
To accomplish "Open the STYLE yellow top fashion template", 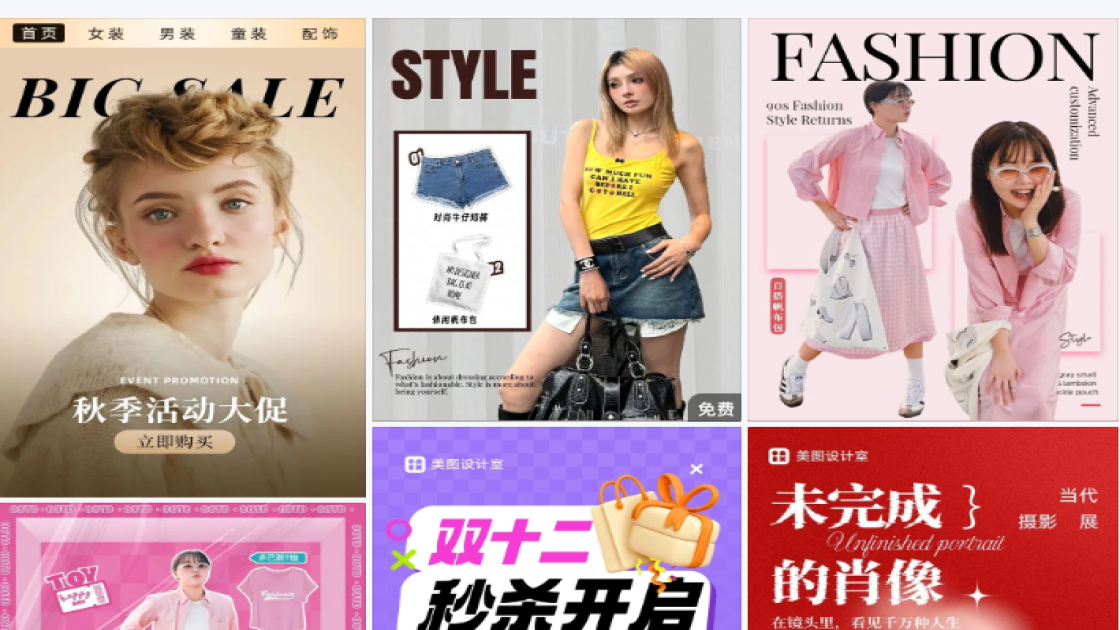I will pos(556,220).
